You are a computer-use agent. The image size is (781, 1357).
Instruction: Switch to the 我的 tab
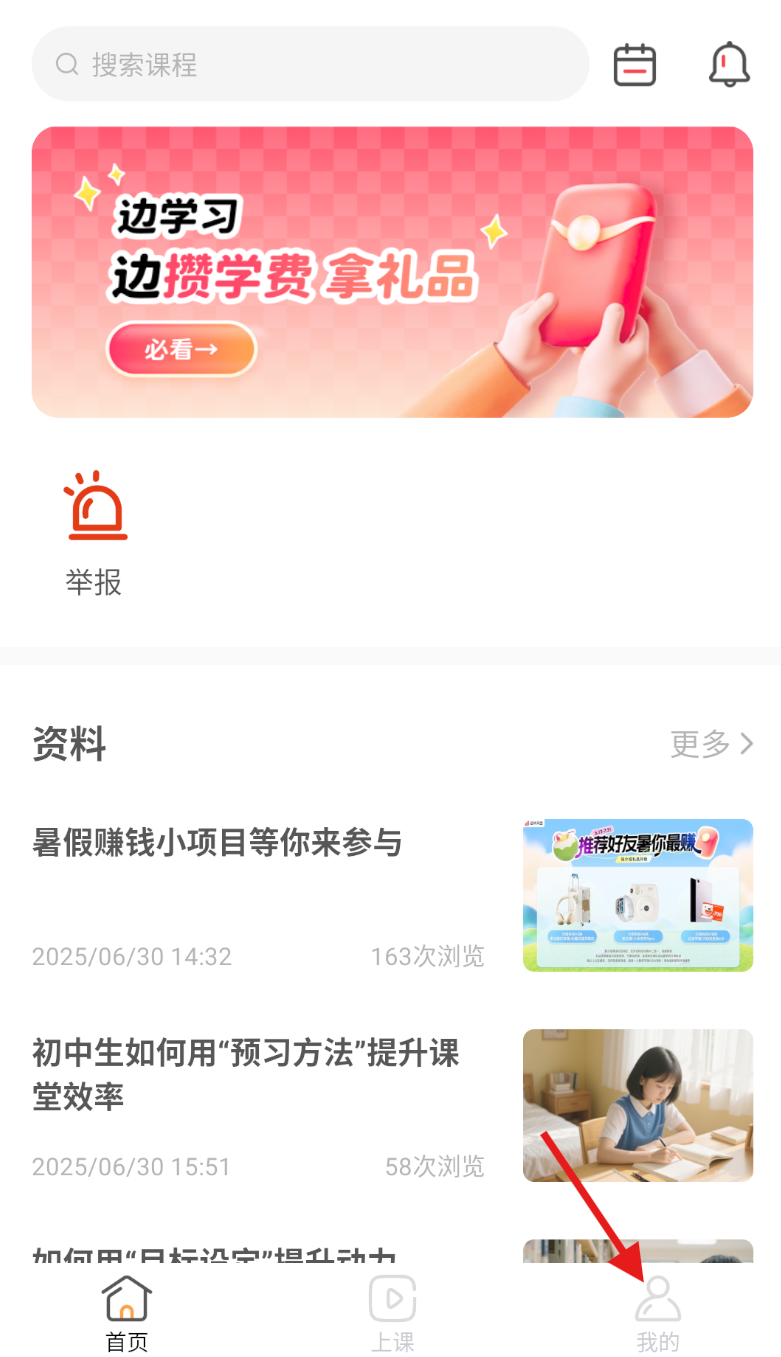pos(658,1313)
